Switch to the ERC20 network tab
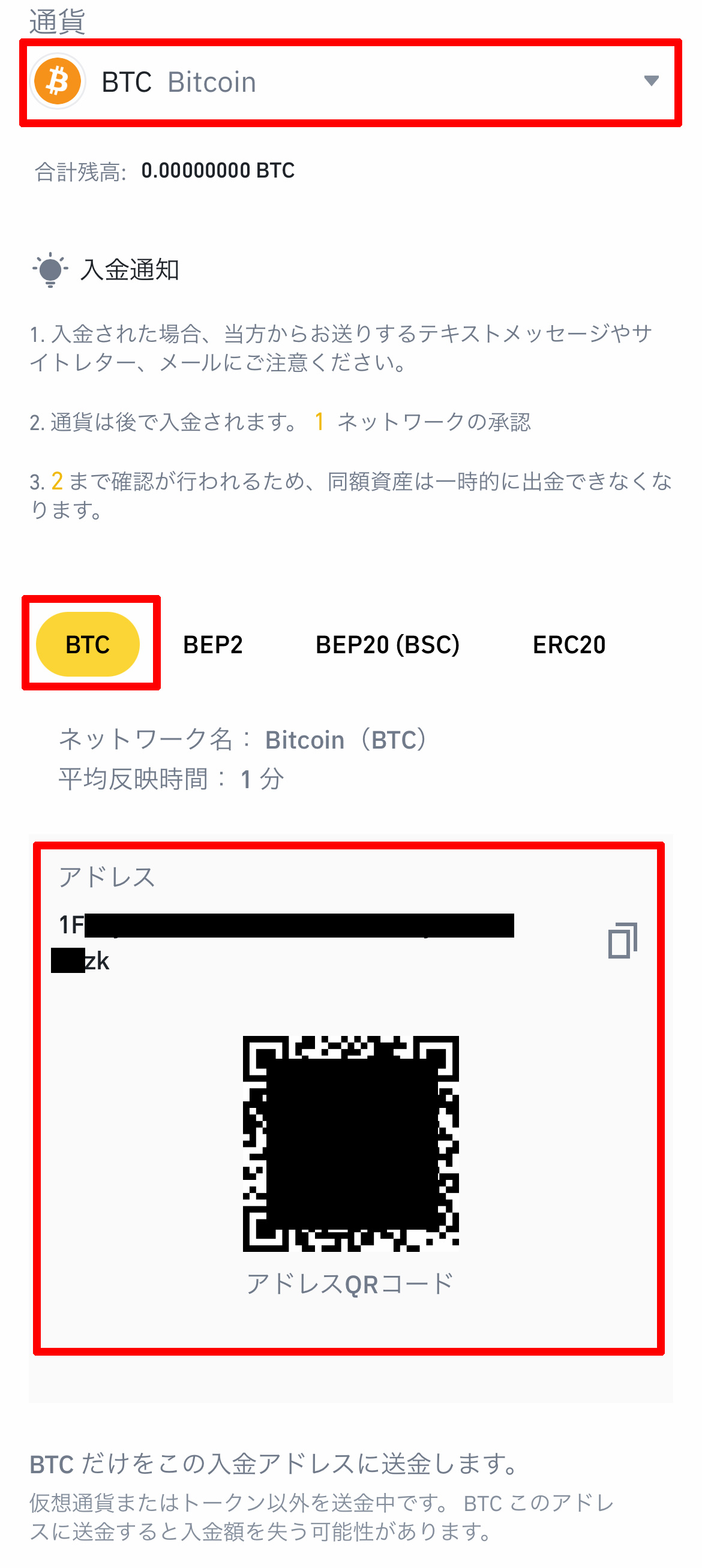 click(569, 645)
